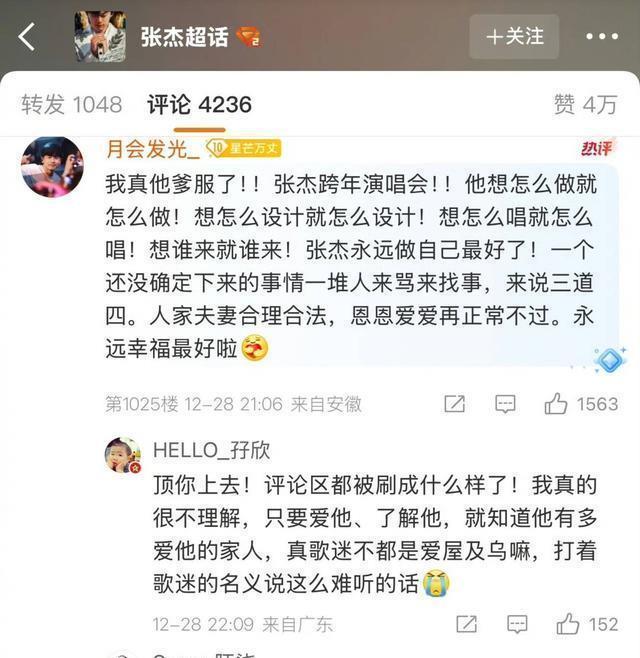Open 月会发光_ profile picture
Screen dimensions: 640x658
(x=52, y=165)
